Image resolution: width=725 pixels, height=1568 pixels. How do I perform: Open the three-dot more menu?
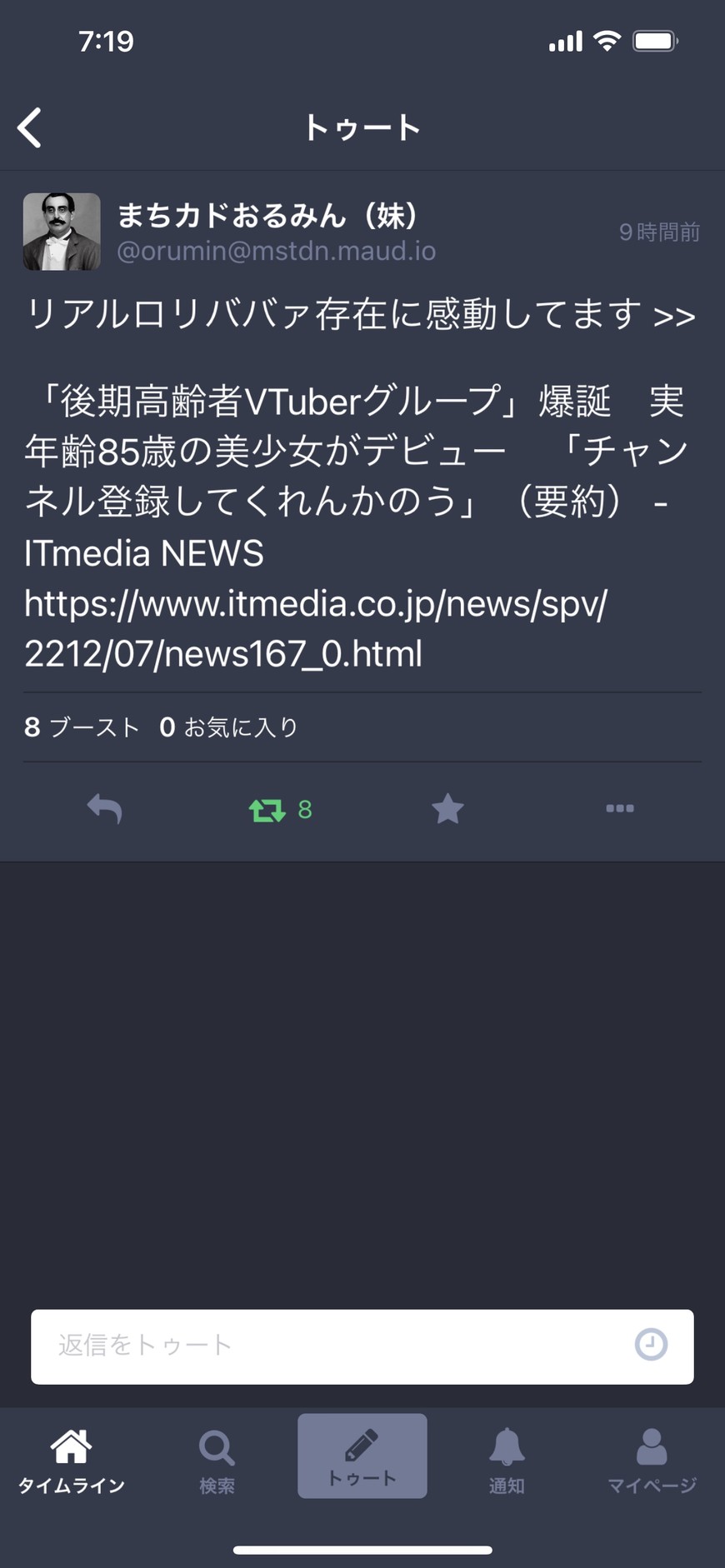point(620,808)
